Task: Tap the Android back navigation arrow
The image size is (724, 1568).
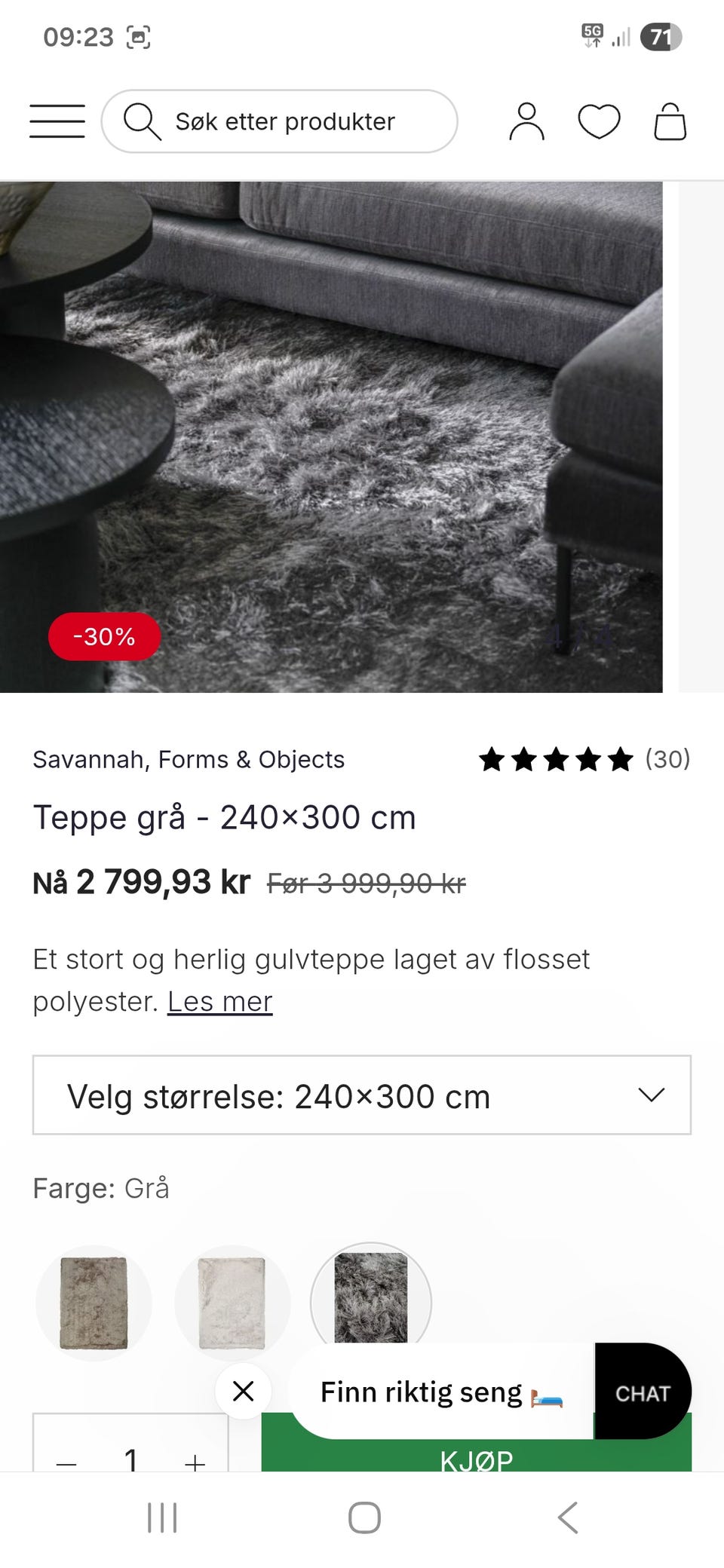Action: tap(566, 1519)
